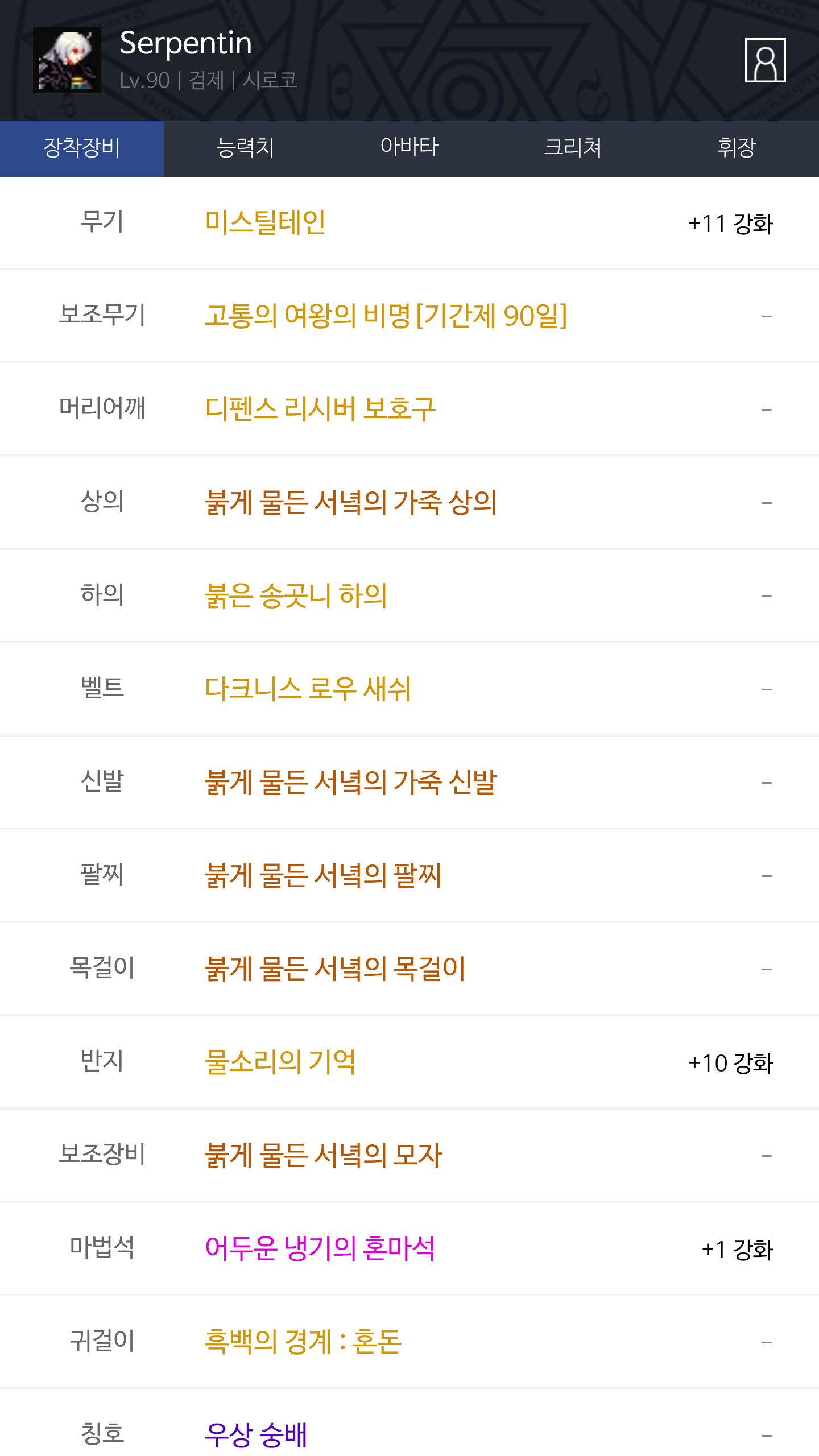Open 붉게 물든 서녘의 가죽 신발
The width and height of the screenshot is (819, 1456).
[351, 782]
